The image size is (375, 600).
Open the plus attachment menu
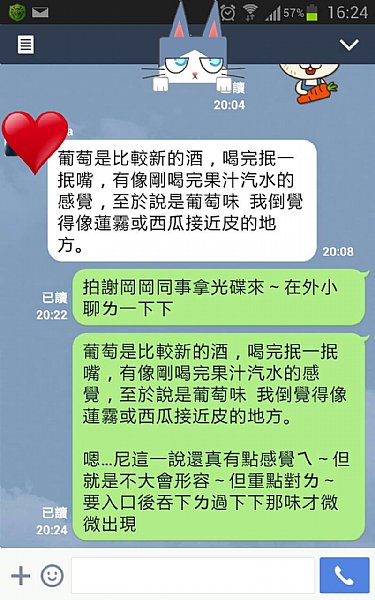[x=21, y=575]
